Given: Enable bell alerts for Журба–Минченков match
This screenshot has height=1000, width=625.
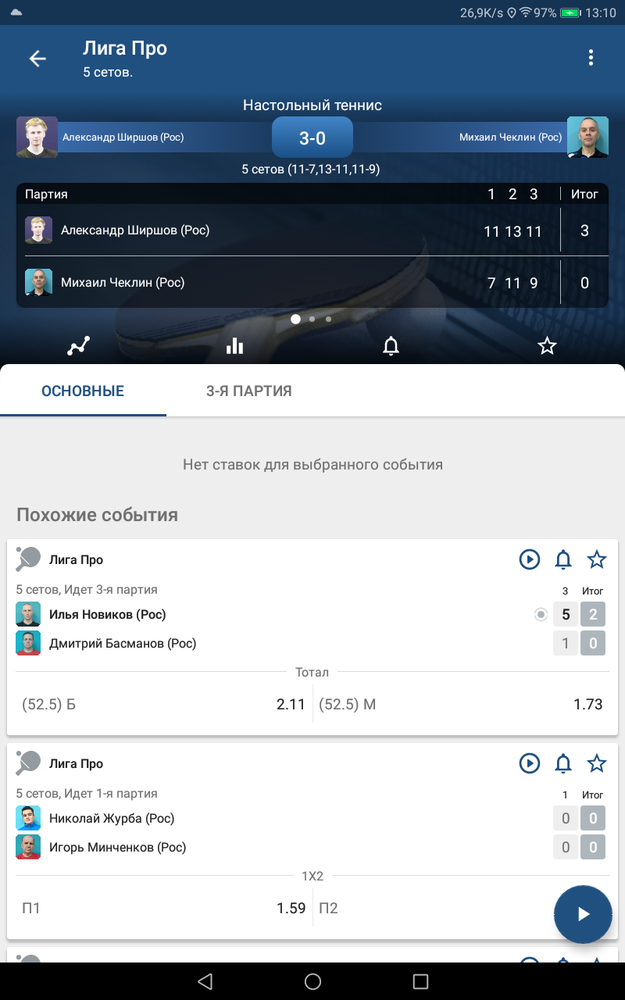Looking at the screenshot, I should tap(563, 763).
